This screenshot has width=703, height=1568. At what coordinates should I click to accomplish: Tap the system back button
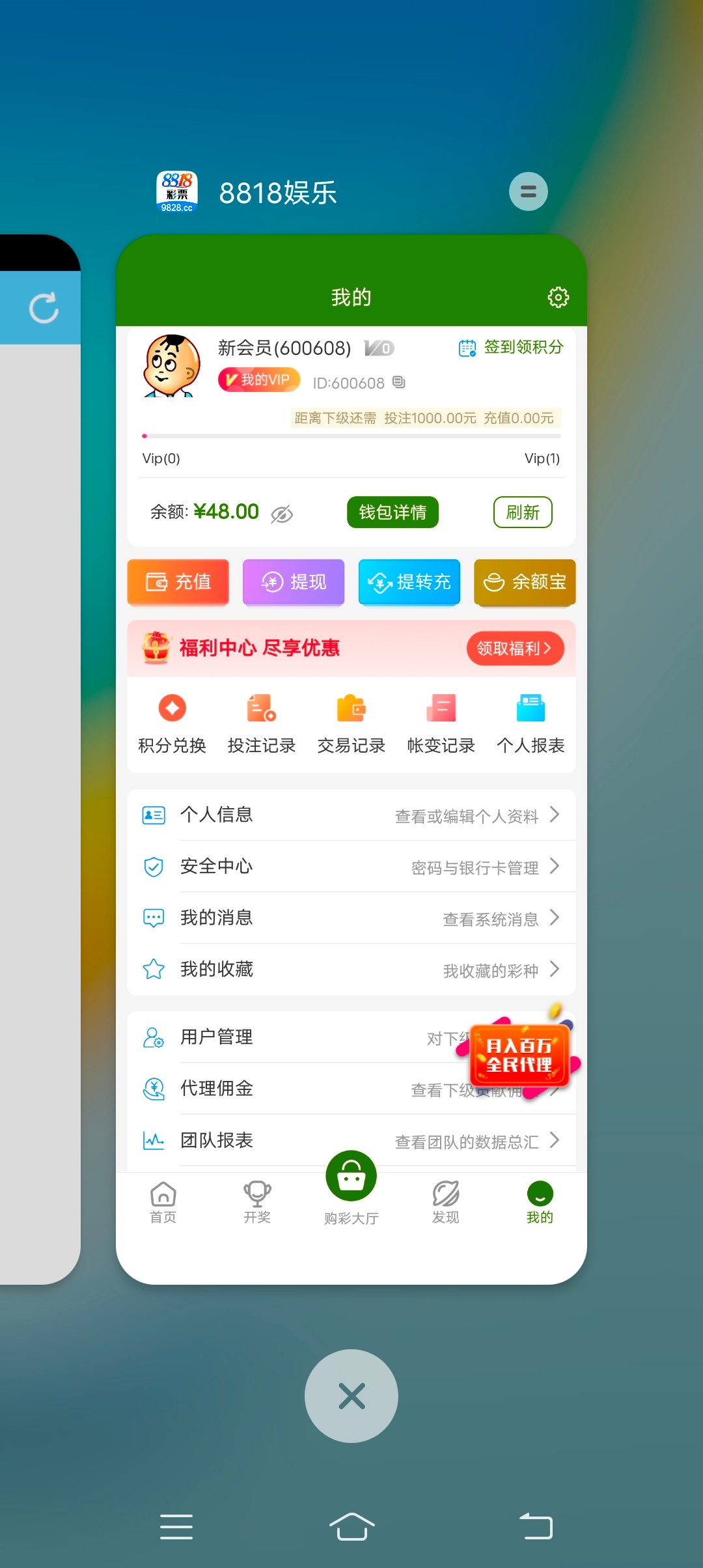point(536,1526)
